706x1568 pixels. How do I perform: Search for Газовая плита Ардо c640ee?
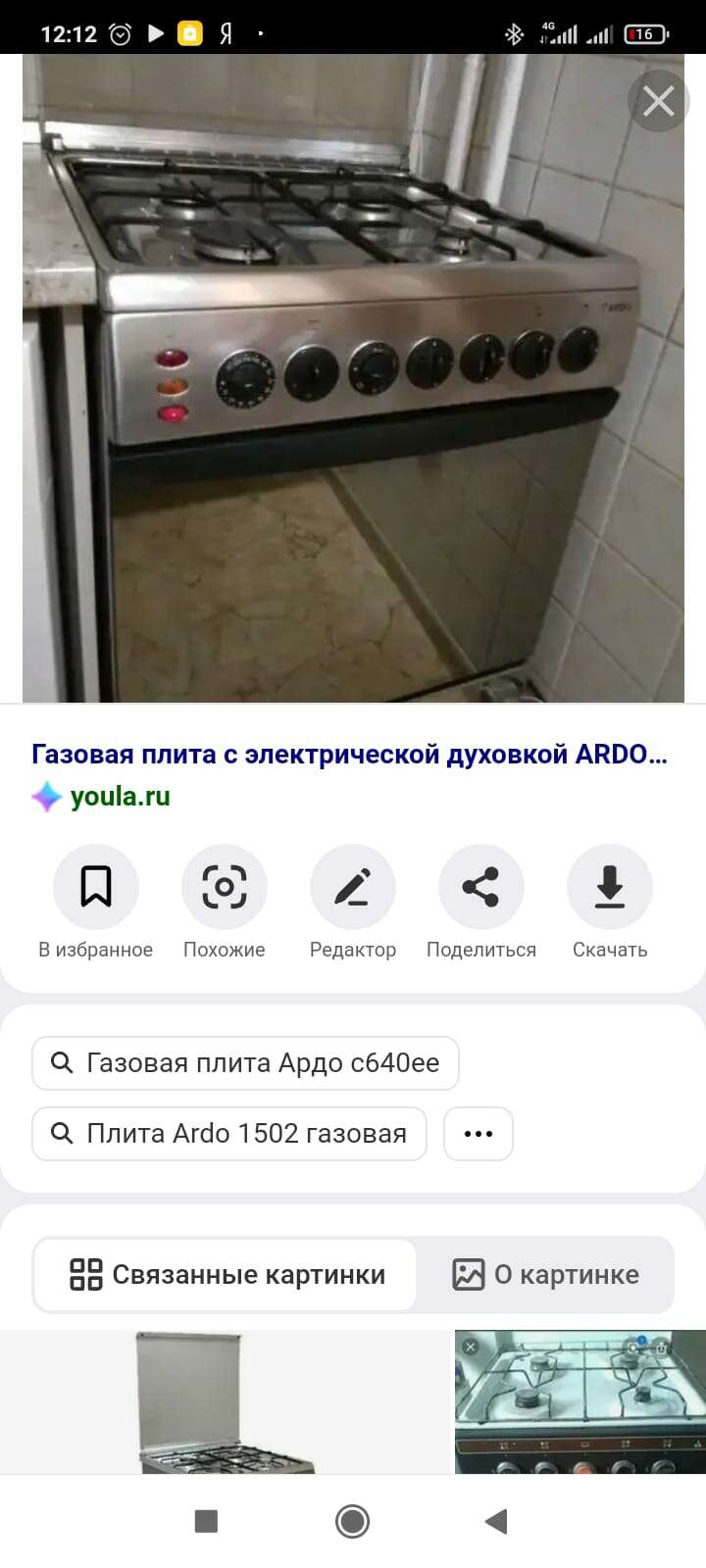tap(245, 1063)
